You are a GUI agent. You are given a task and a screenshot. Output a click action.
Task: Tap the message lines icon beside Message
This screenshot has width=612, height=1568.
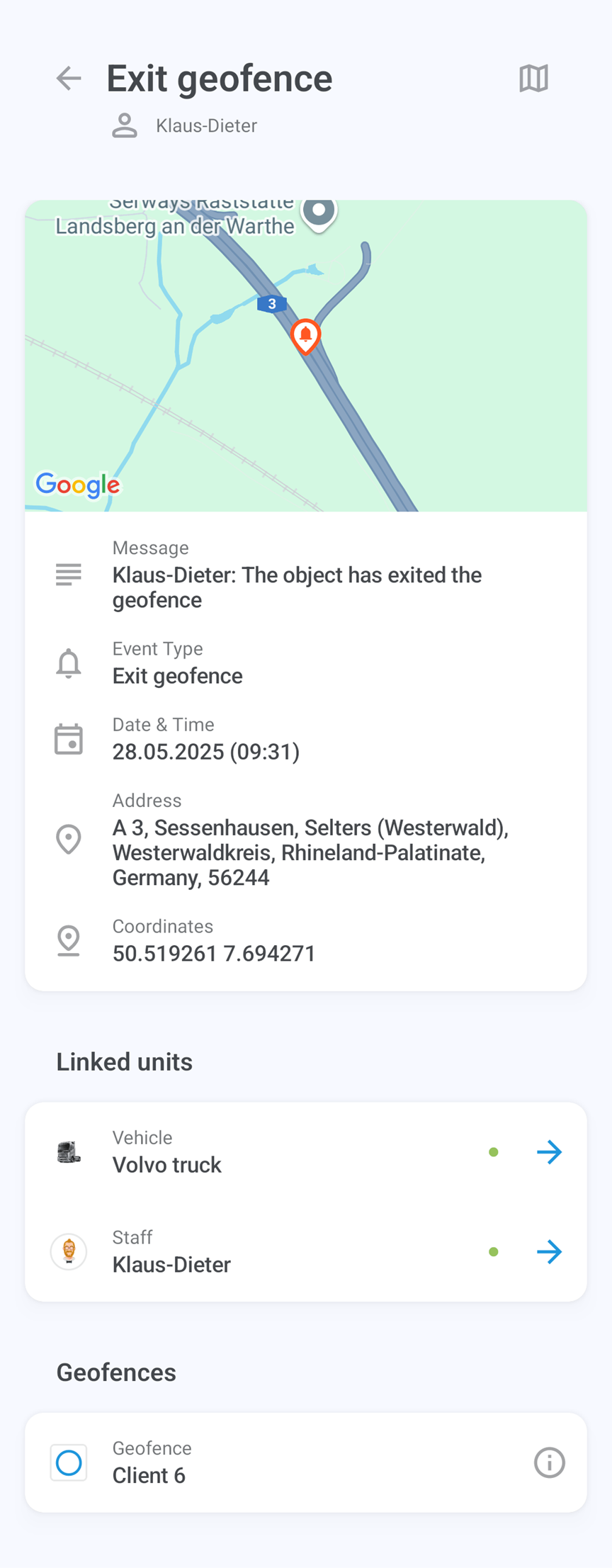click(68, 575)
